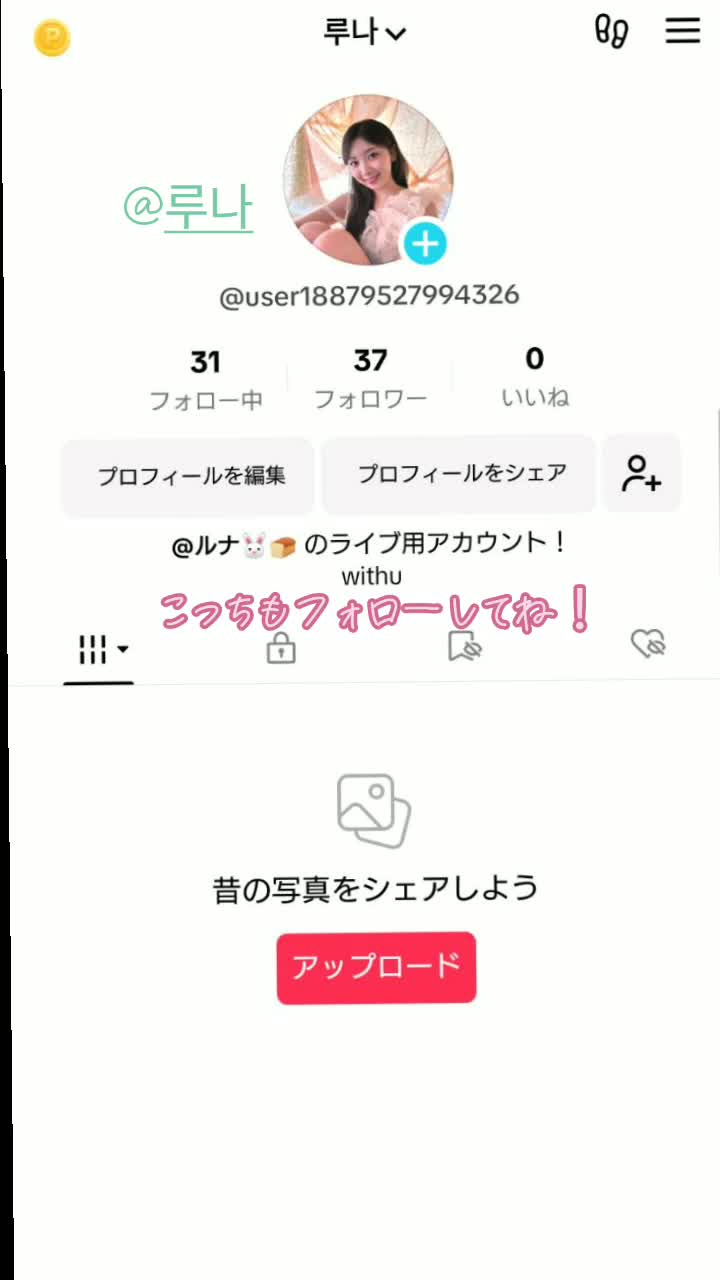The width and height of the screenshot is (720, 1280).
Task: Open the hamburger menu
Action: [682, 31]
